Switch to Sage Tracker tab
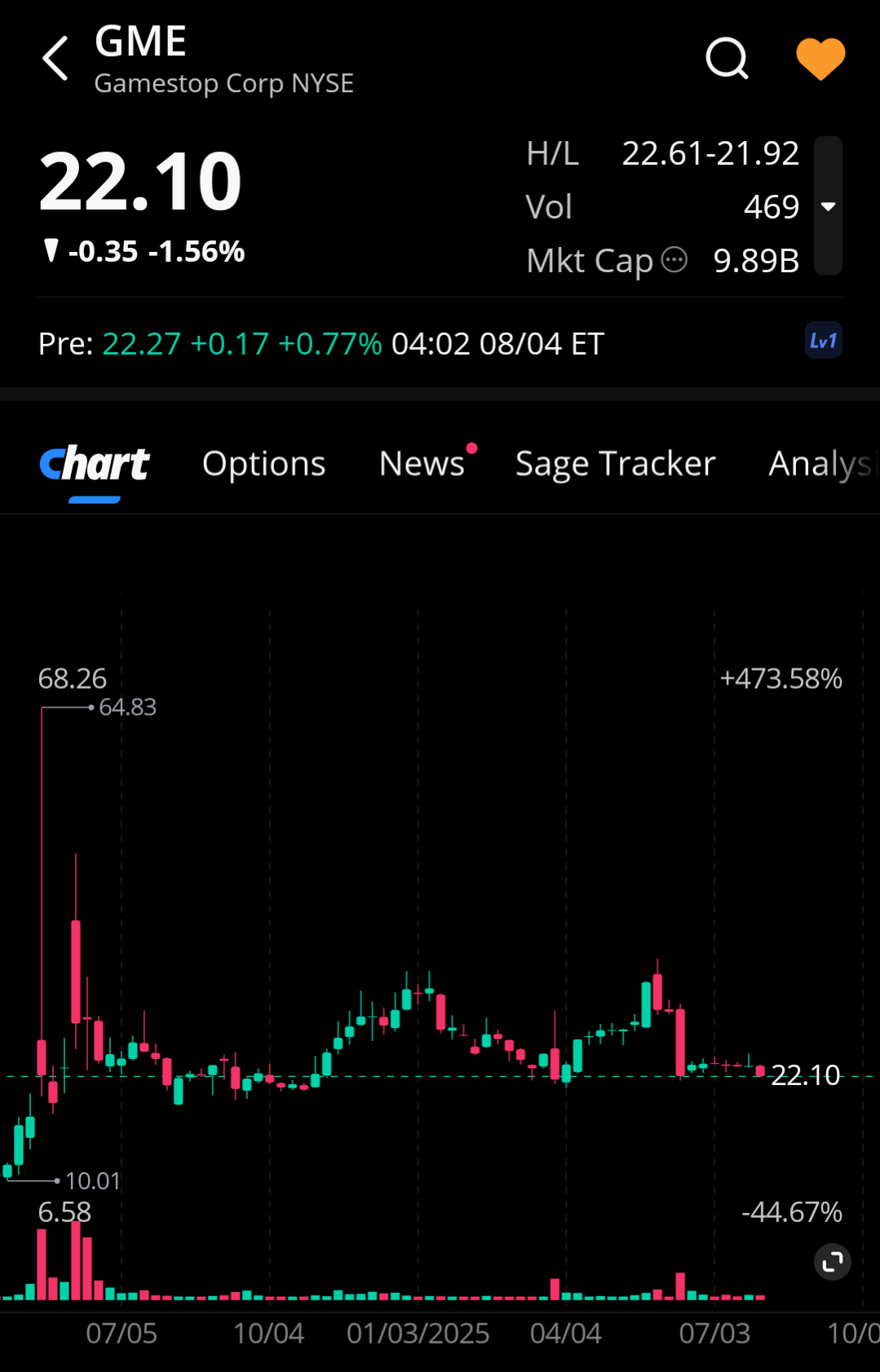Screen dimensions: 880x1372 615,464
